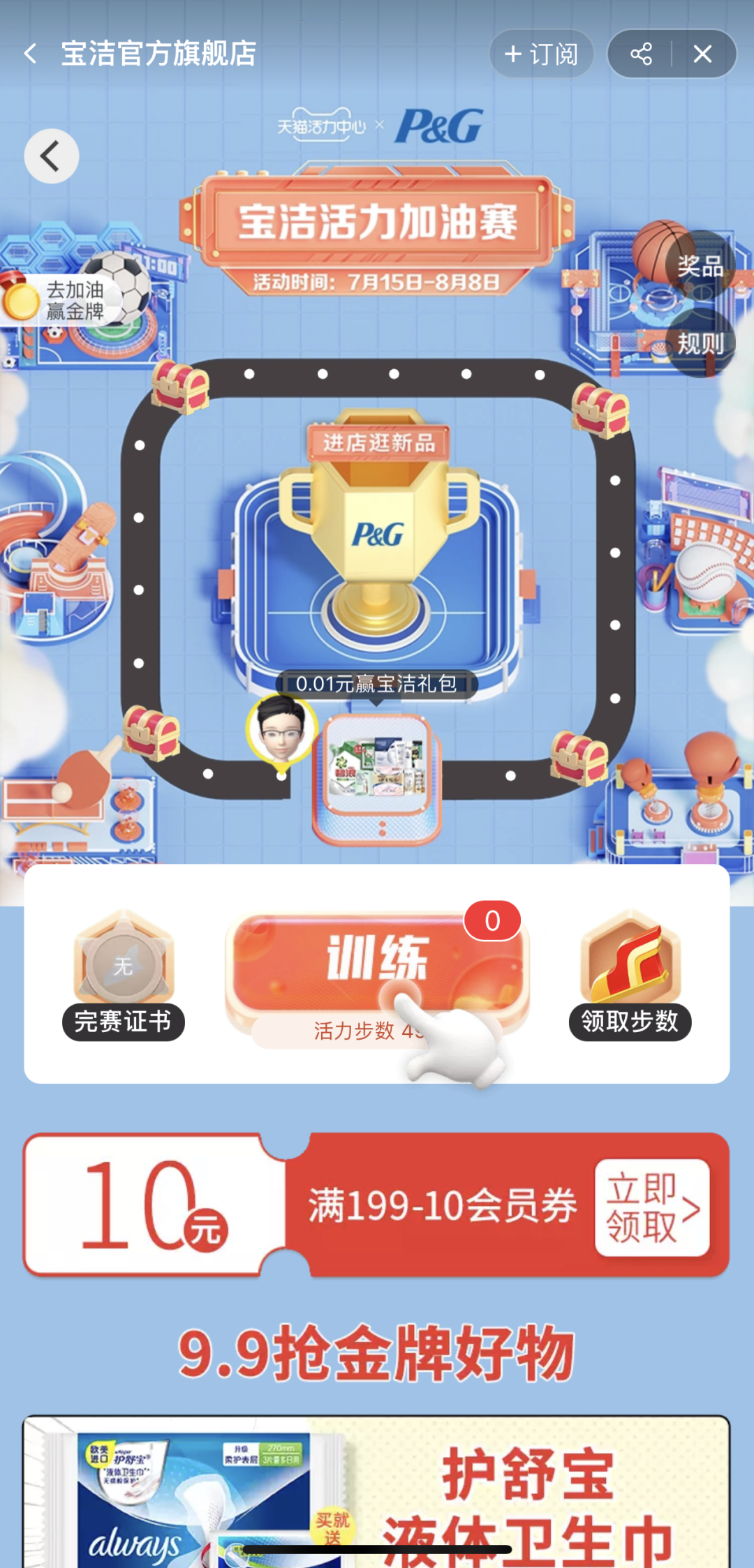Go back via the top-left arrow

point(31,54)
